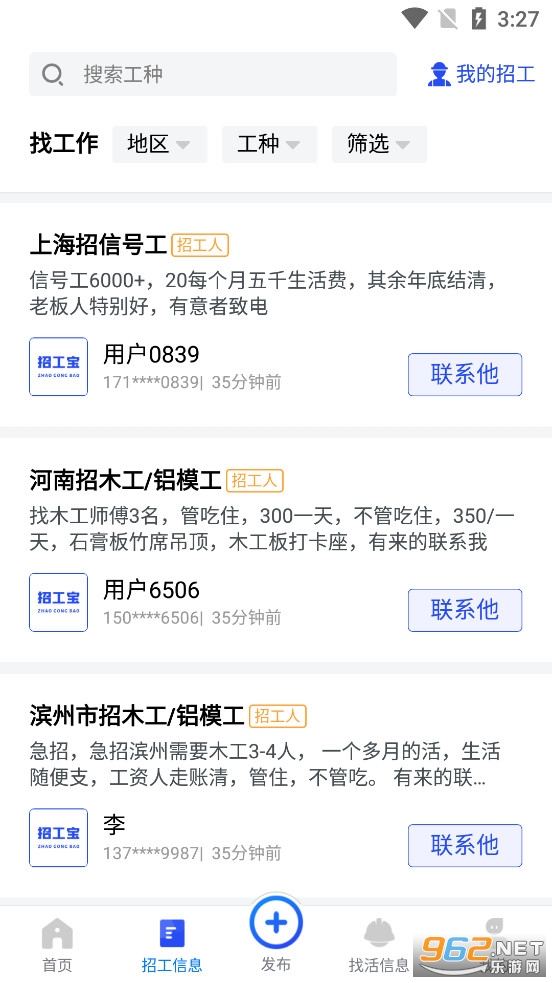Tap the 发布 plus button

[276, 923]
